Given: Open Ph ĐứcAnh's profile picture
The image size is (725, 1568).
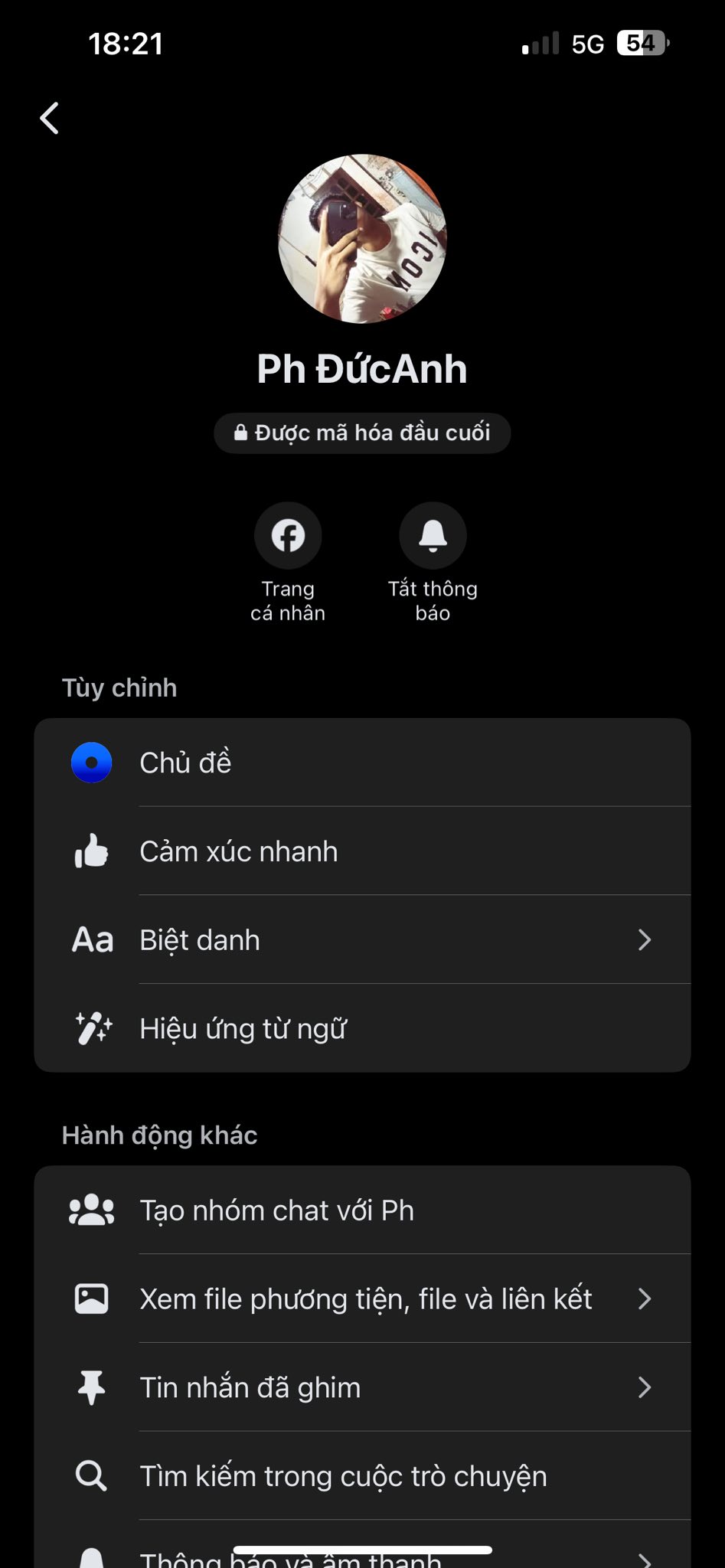Looking at the screenshot, I should pyautogui.click(x=362, y=239).
